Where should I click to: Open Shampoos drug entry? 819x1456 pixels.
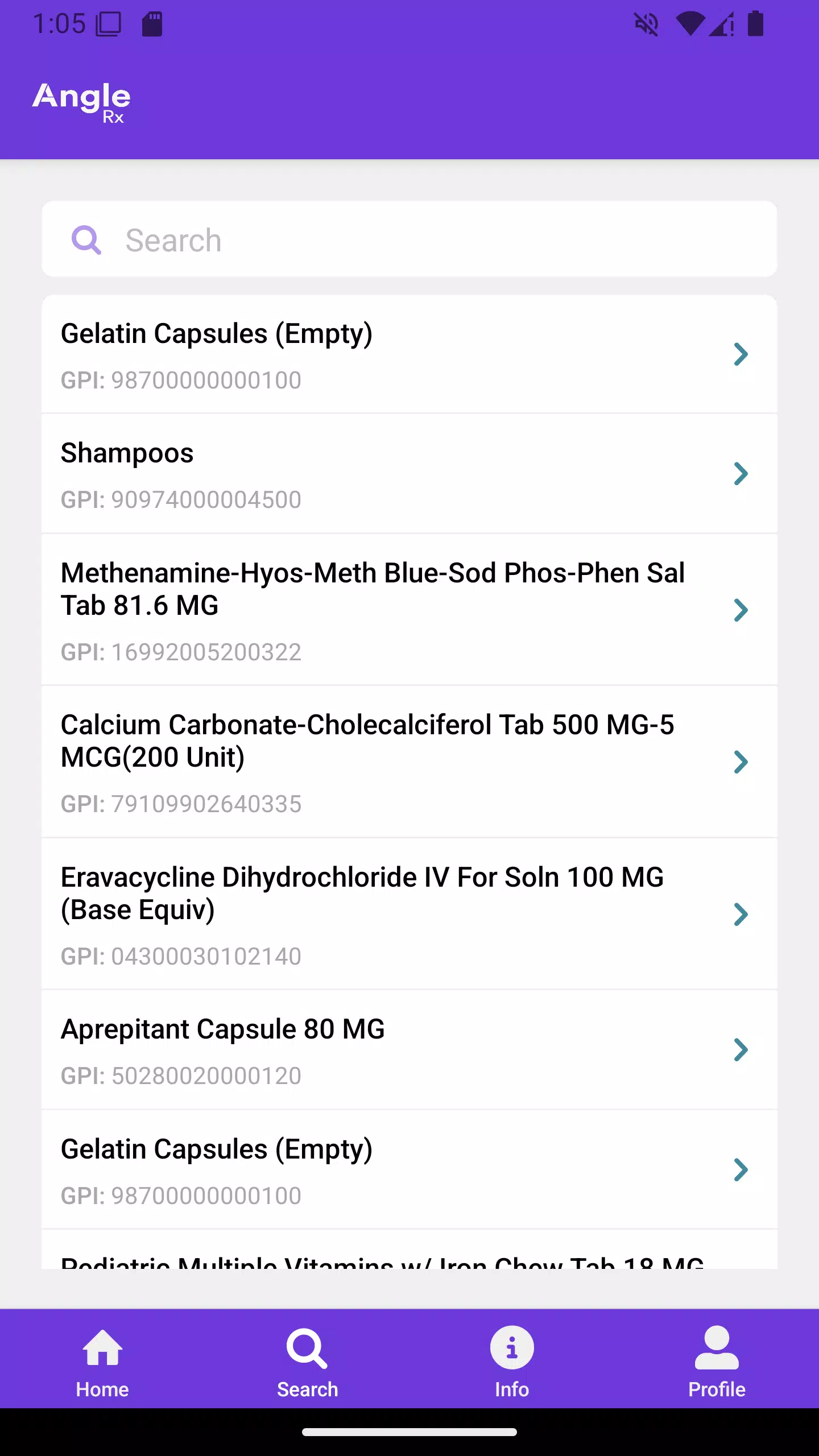tap(409, 474)
